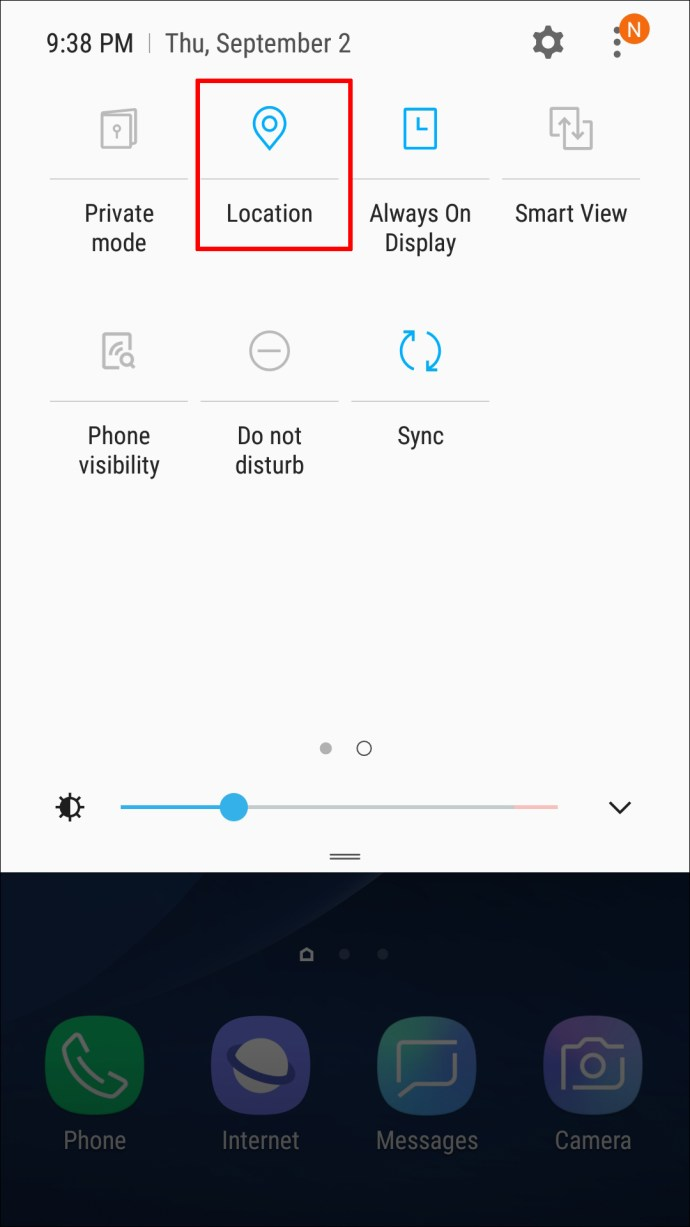Tap the panel handle to collapse it
The width and height of the screenshot is (690, 1227).
point(345,857)
